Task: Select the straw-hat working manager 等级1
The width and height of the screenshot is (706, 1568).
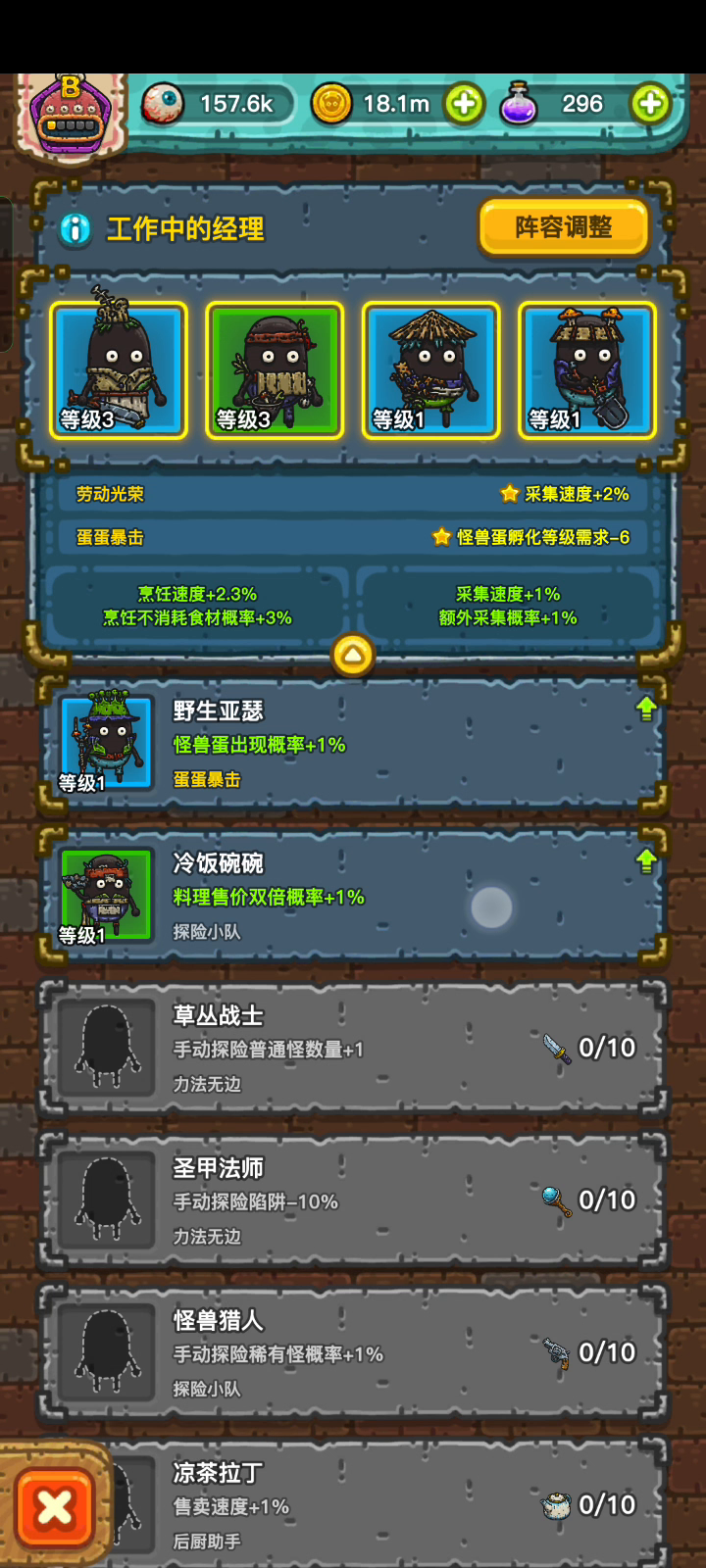Action: (x=430, y=370)
